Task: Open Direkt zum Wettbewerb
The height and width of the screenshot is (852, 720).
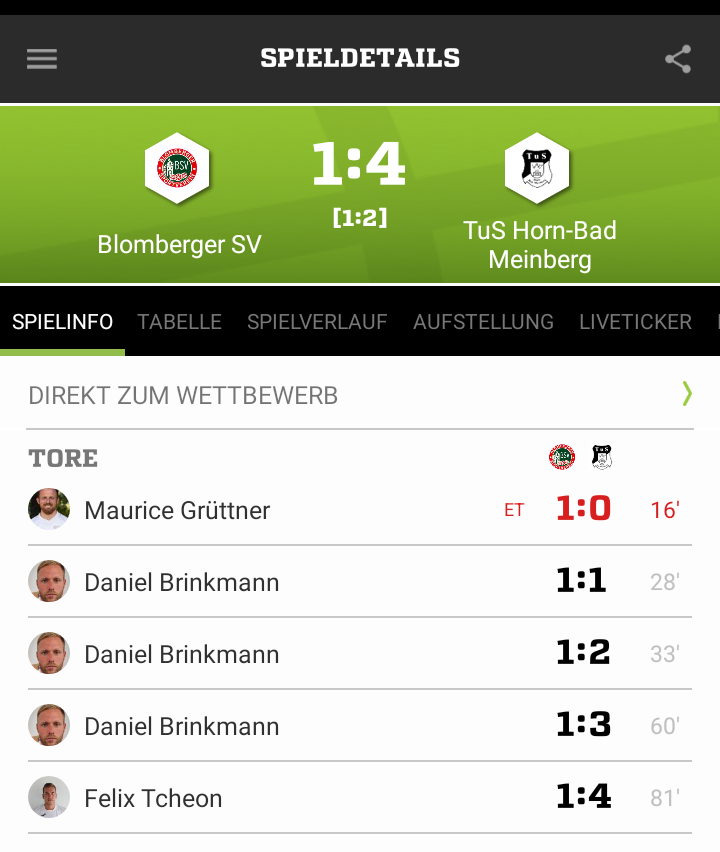Action: pos(360,395)
